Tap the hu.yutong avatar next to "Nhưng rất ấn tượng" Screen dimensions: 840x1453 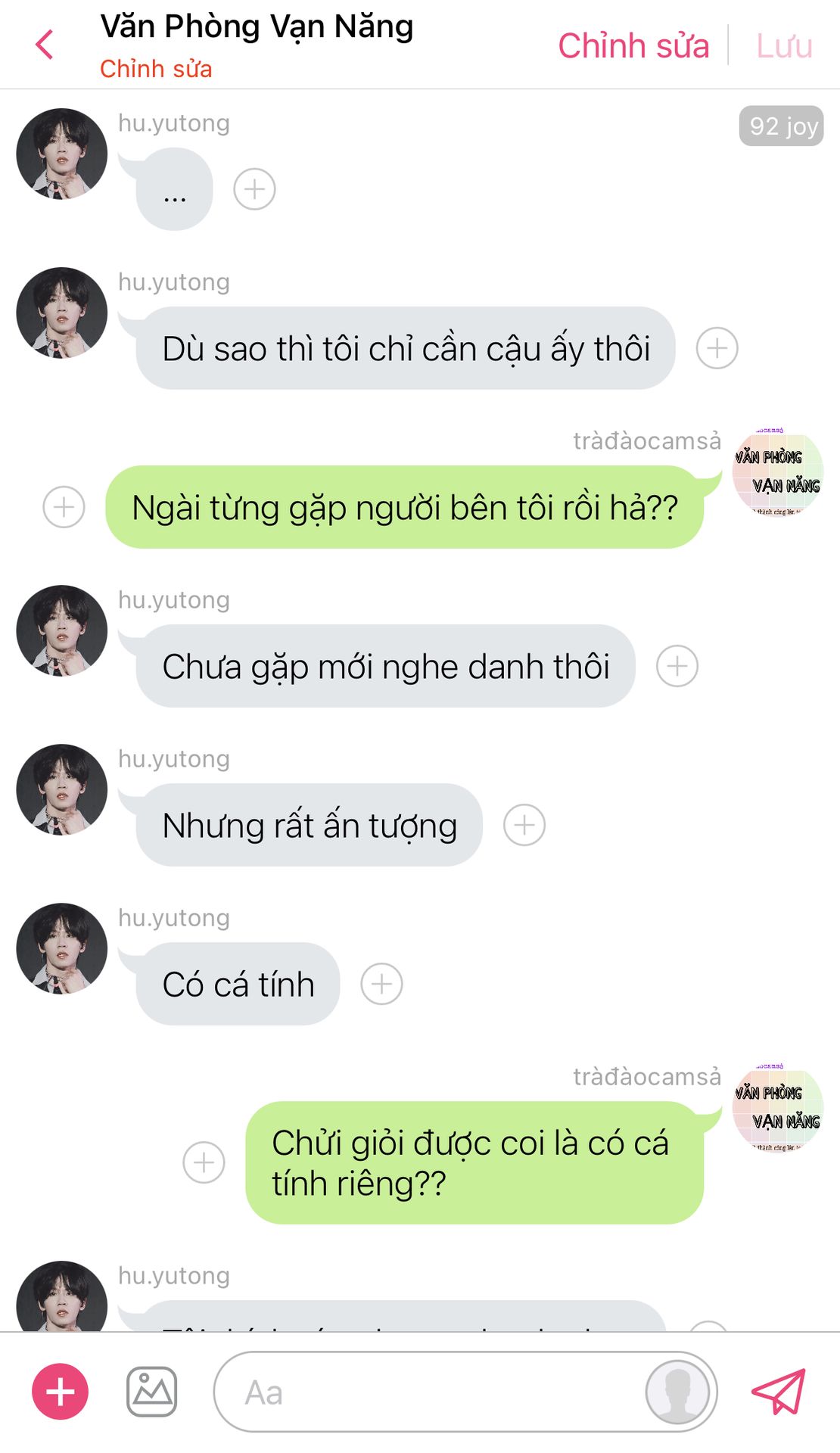coord(62,789)
